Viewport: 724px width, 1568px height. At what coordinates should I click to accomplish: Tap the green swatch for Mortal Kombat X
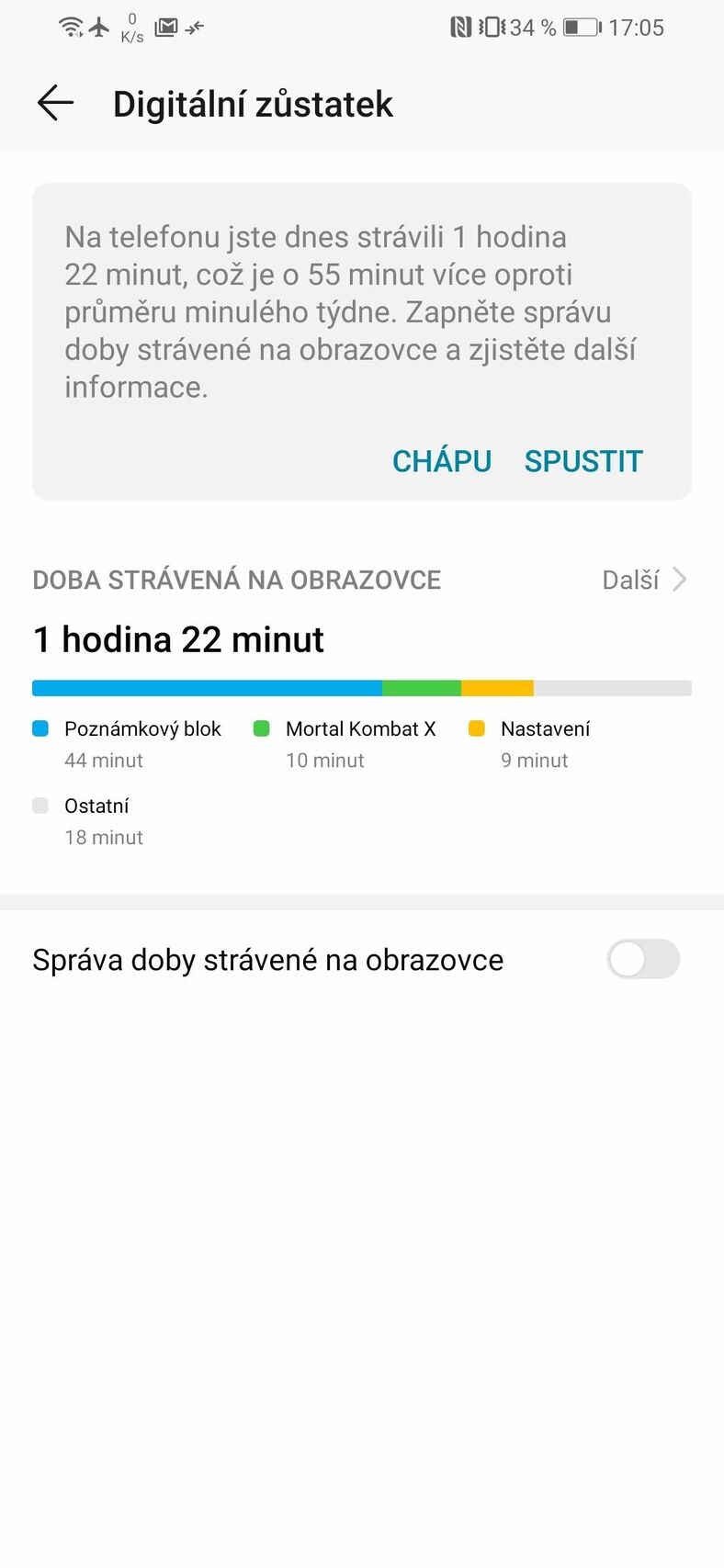[x=262, y=728]
